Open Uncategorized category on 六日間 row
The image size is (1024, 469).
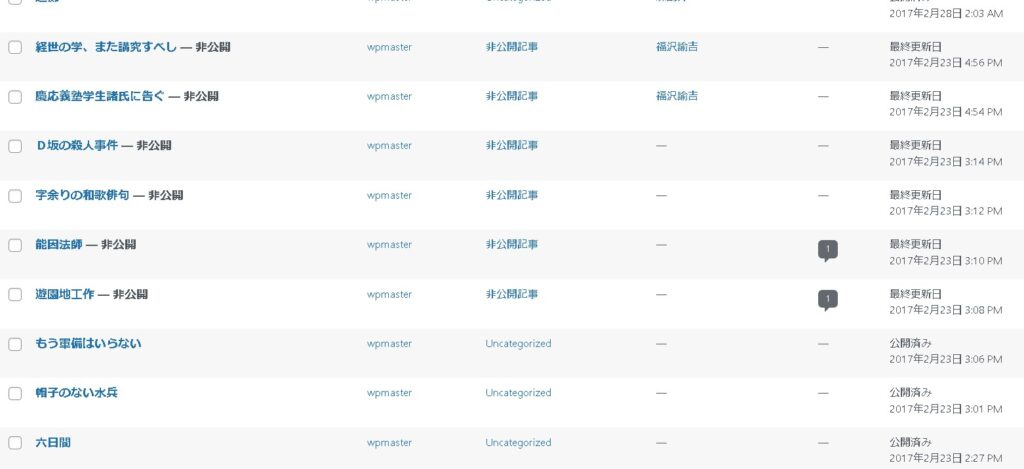click(x=518, y=443)
